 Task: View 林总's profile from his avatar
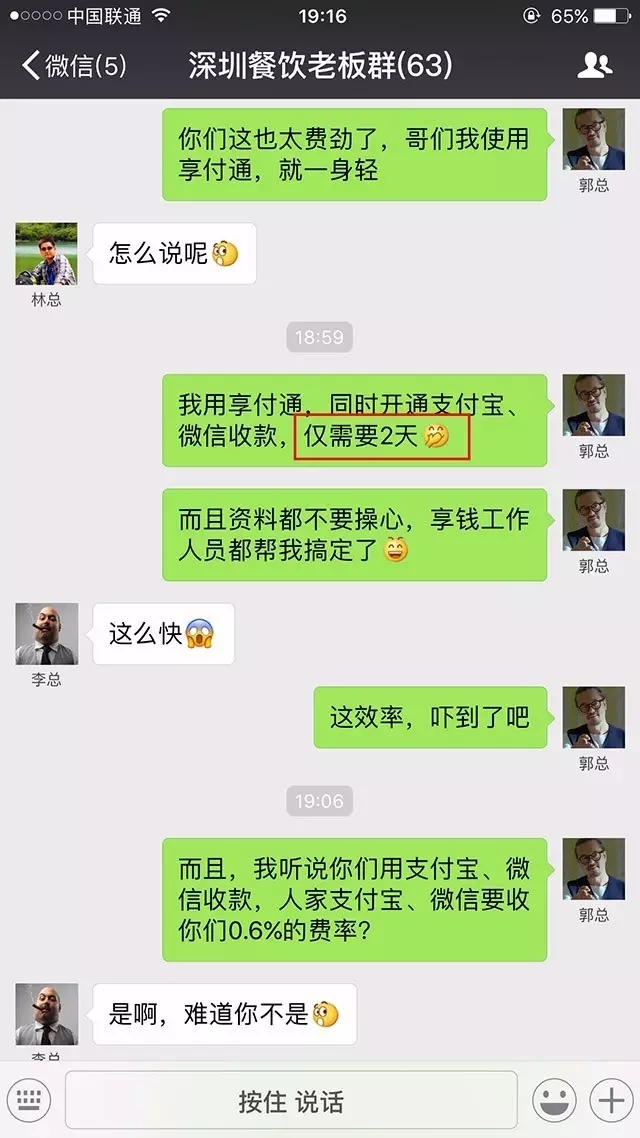(x=46, y=253)
